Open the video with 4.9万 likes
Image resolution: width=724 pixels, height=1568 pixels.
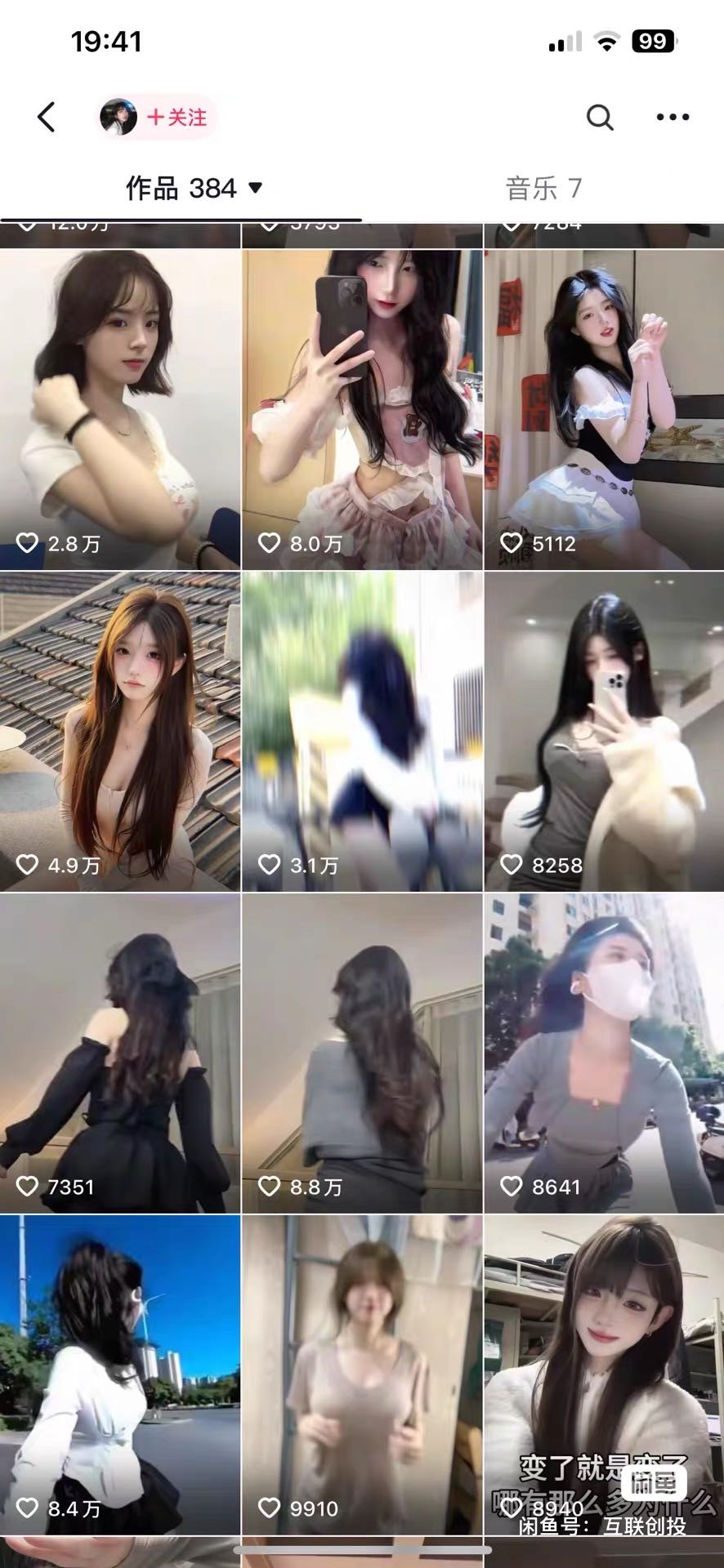(120, 732)
